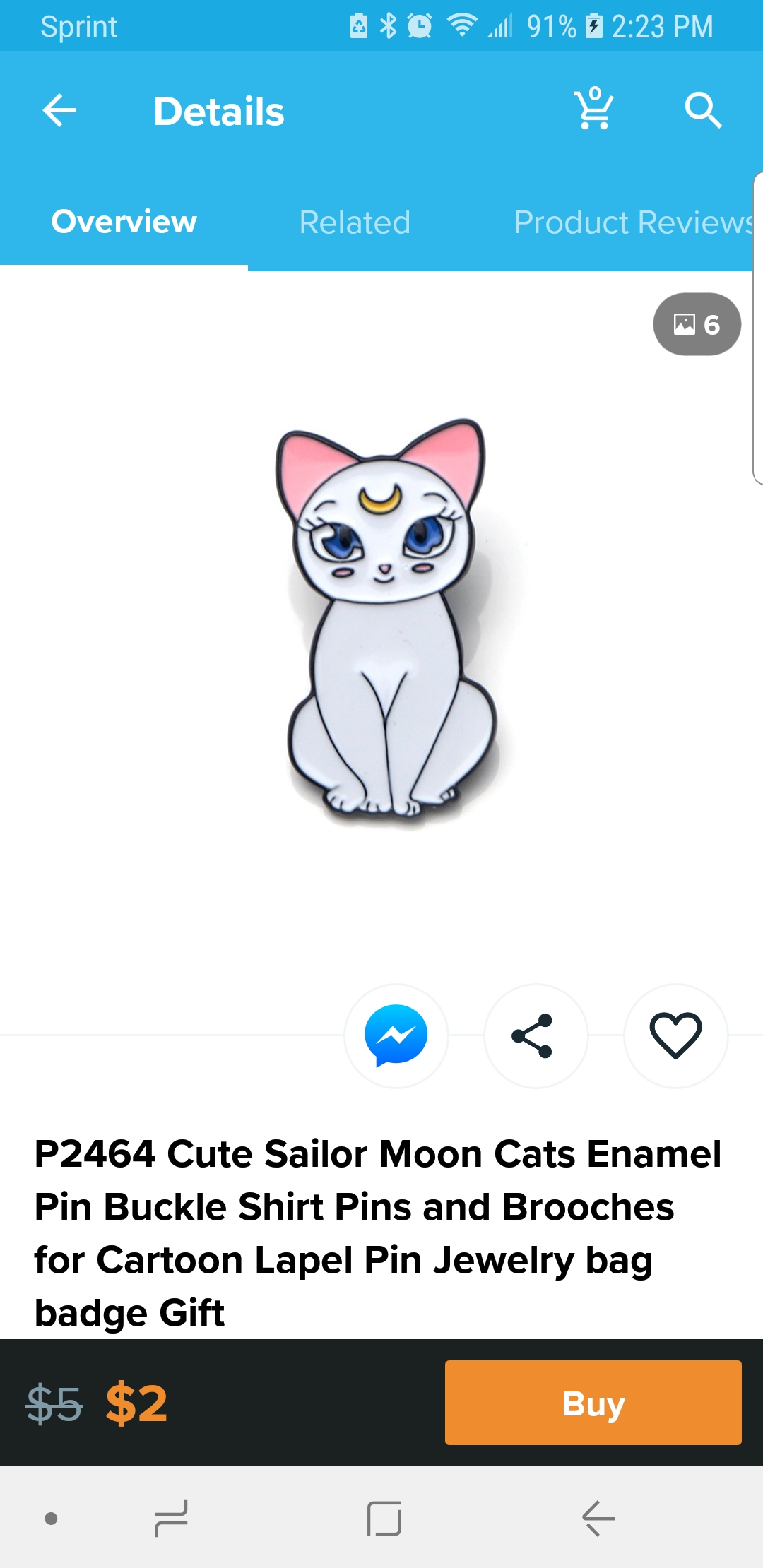763x1568 pixels.
Task: Open recent apps from the navigation bar
Action: [172, 1519]
